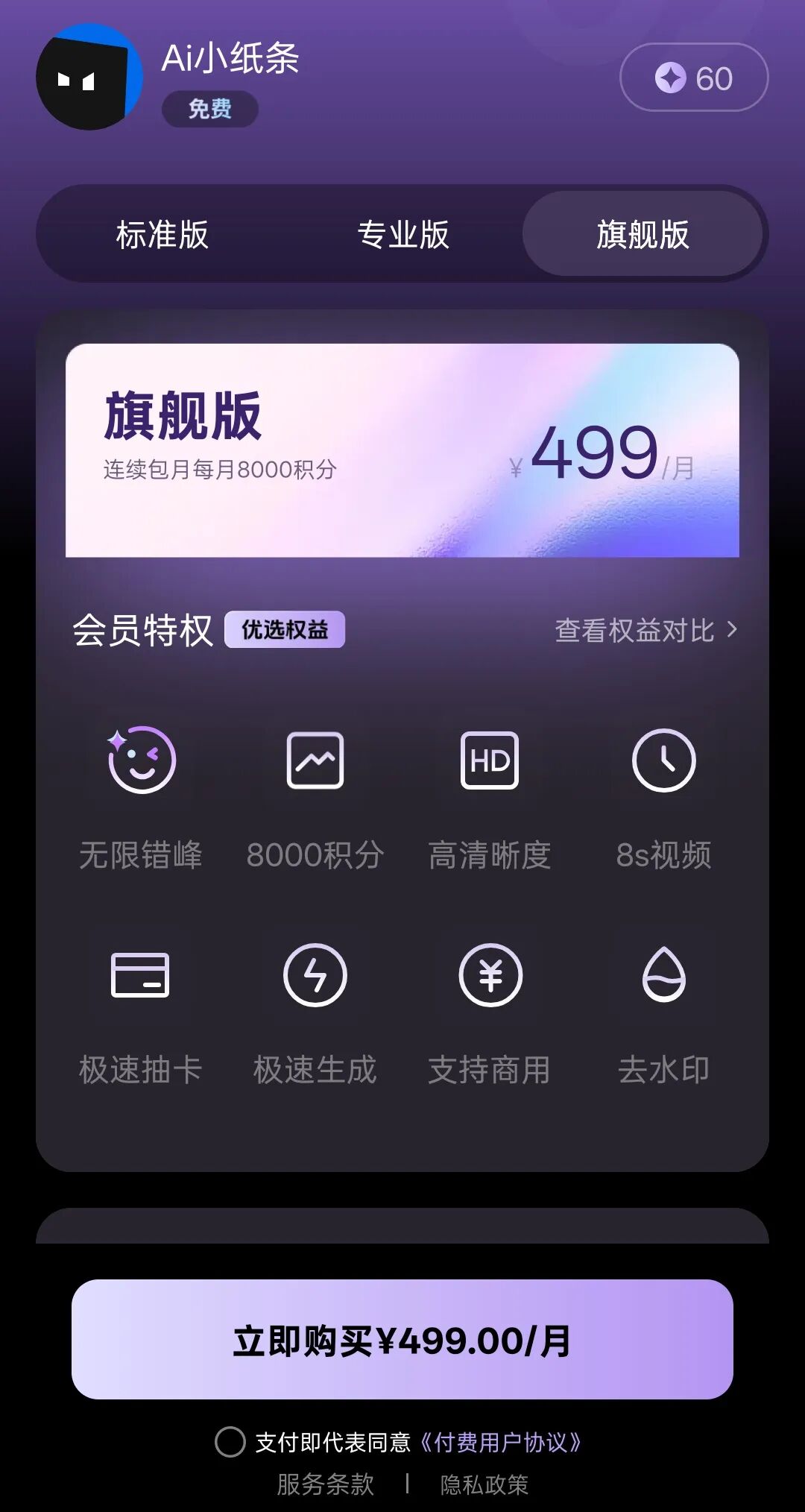
Task: Open 隐私政策 link
Action: pos(484,1484)
